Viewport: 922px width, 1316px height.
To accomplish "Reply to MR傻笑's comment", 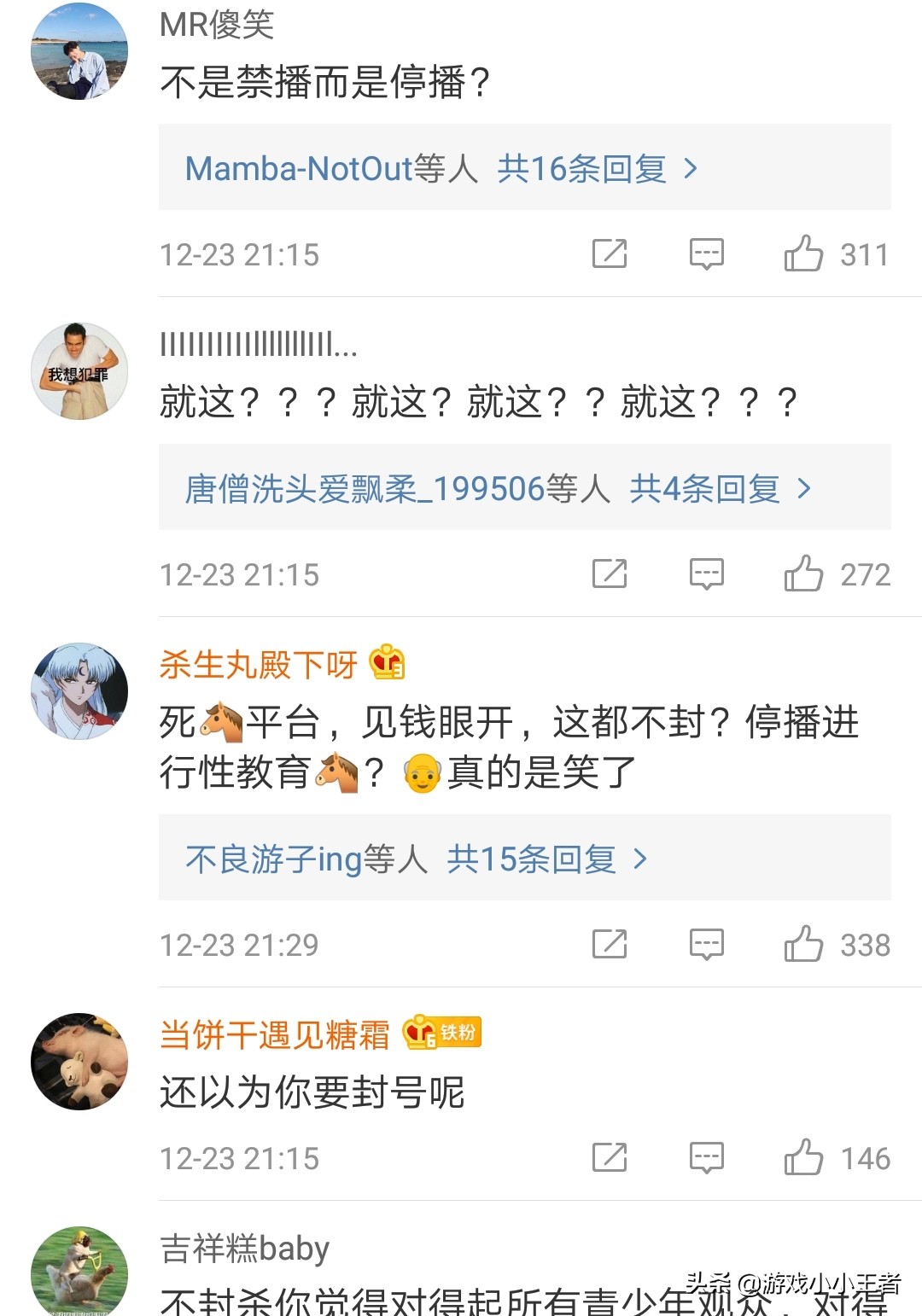I will (706, 253).
